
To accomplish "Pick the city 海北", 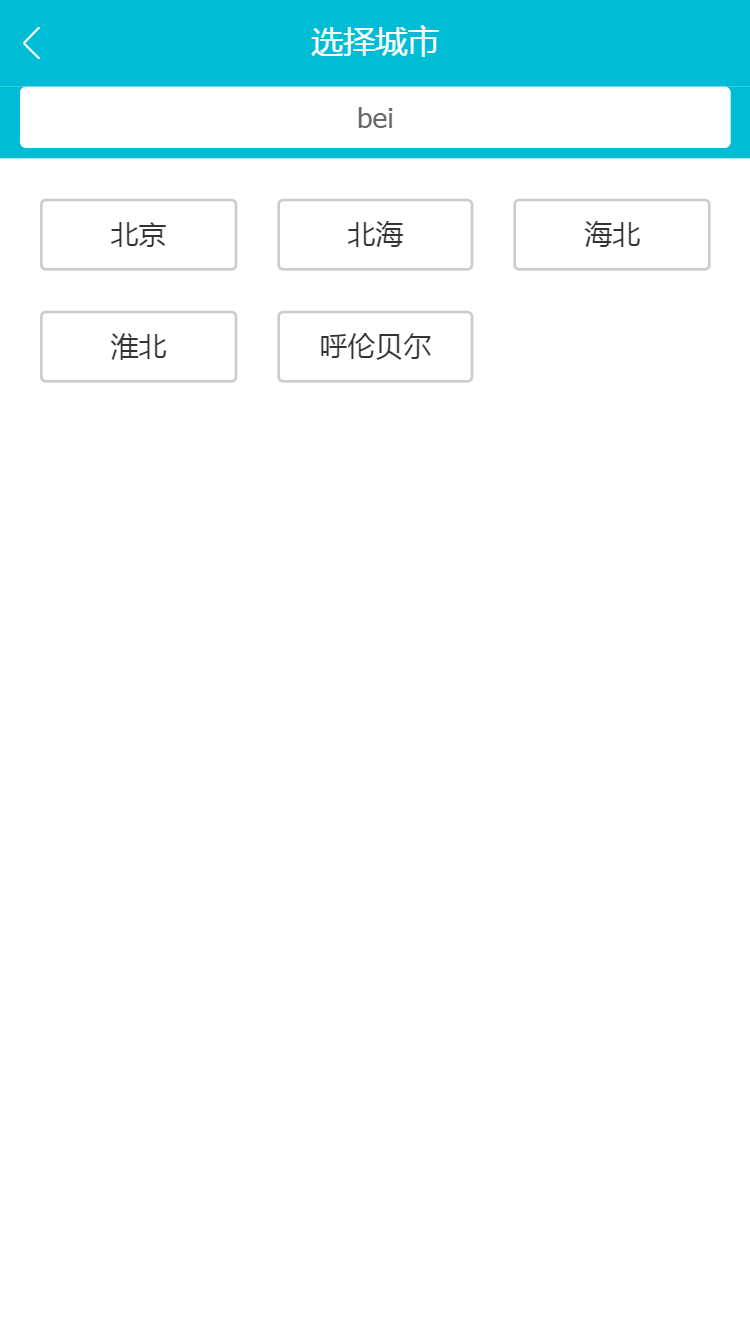I will point(612,235).
